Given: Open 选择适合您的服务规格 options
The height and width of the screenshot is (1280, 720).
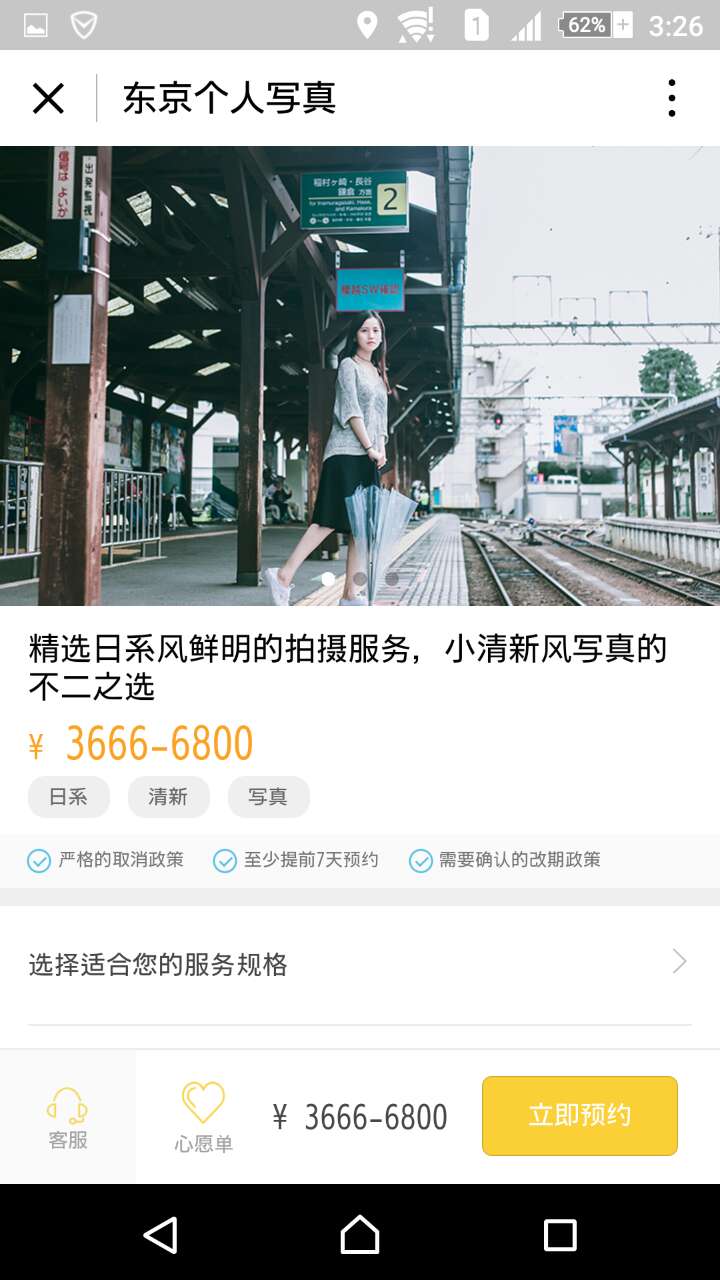Looking at the screenshot, I should pyautogui.click(x=360, y=964).
